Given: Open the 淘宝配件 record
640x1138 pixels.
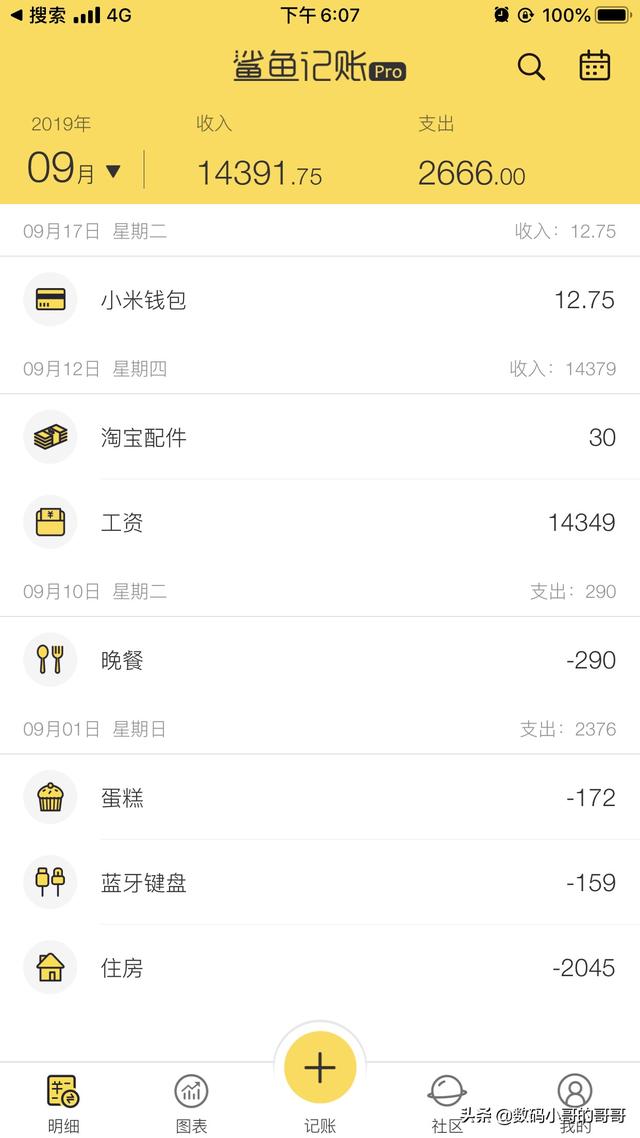Looking at the screenshot, I should tap(320, 437).
